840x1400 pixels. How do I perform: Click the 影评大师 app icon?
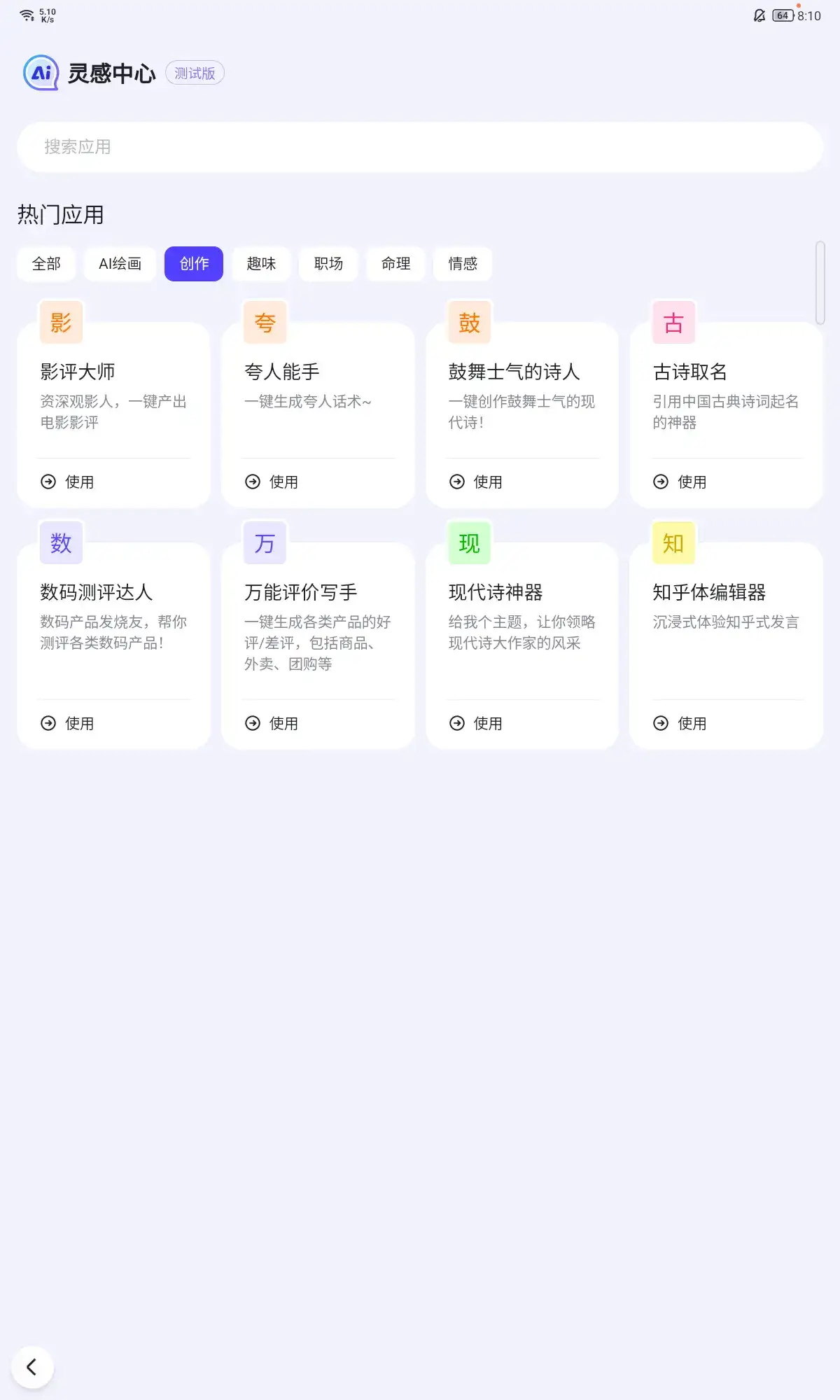point(60,323)
